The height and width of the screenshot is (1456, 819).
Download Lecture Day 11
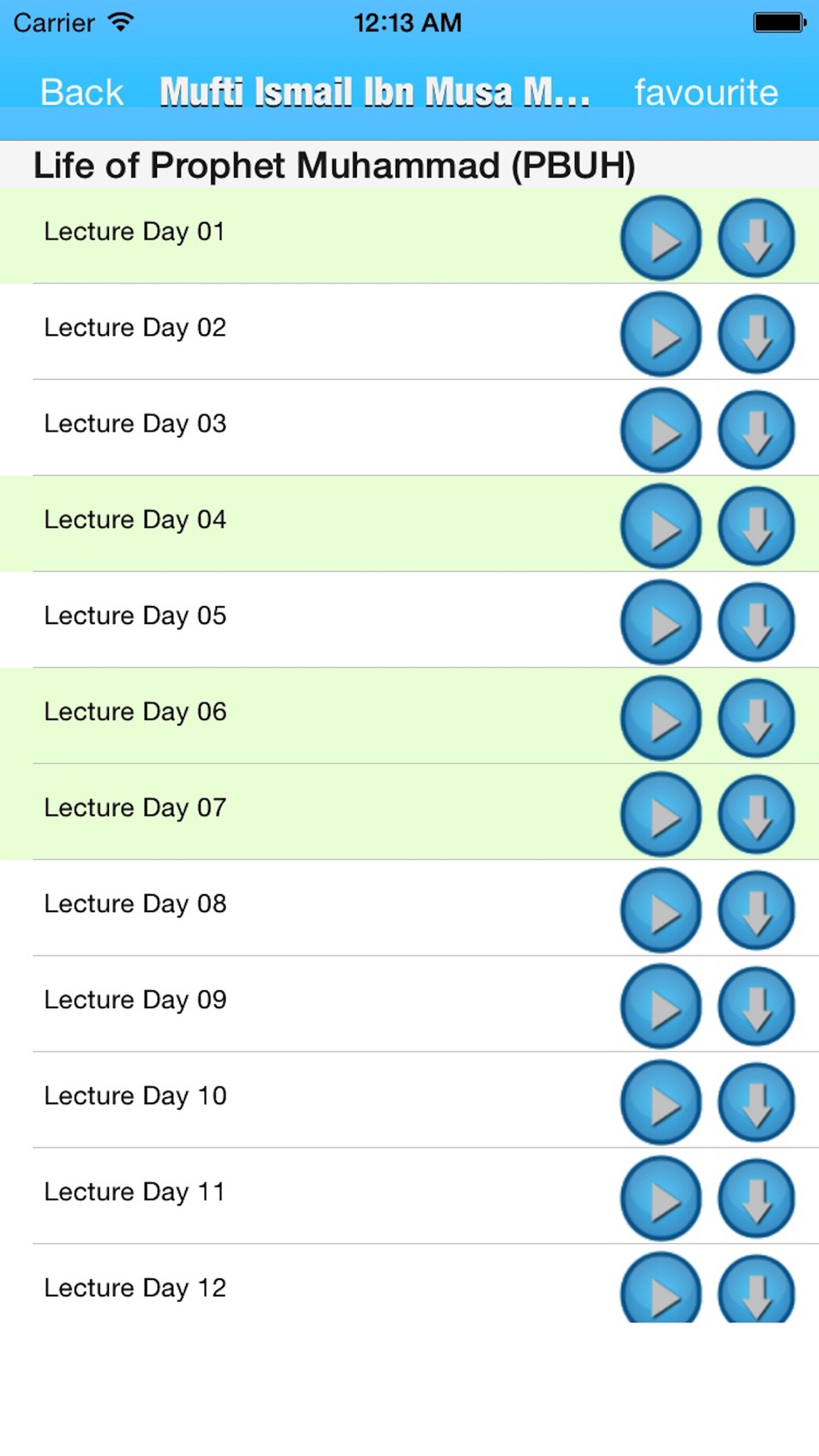pos(757,1198)
